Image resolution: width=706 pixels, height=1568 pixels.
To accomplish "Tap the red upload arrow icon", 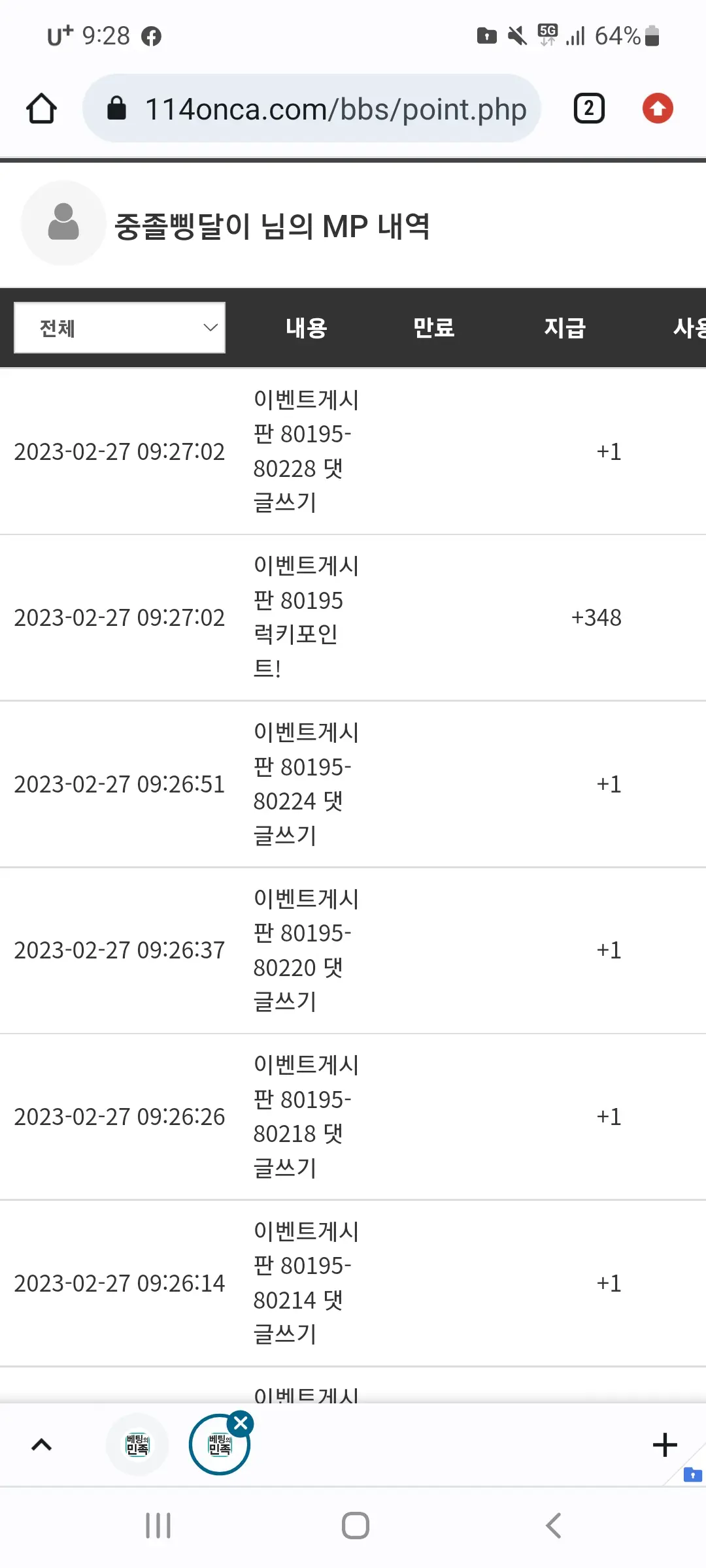I will [x=658, y=108].
